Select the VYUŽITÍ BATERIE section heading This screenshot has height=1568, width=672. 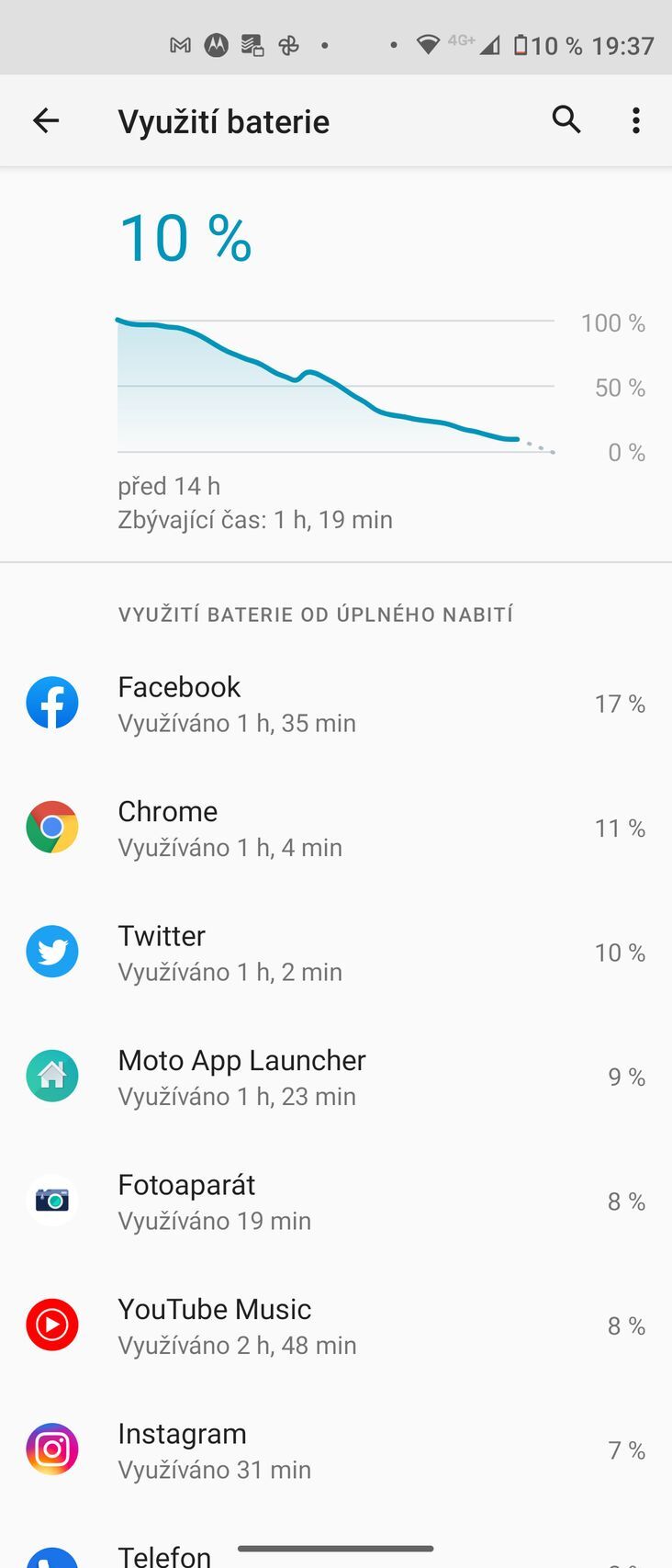(317, 614)
